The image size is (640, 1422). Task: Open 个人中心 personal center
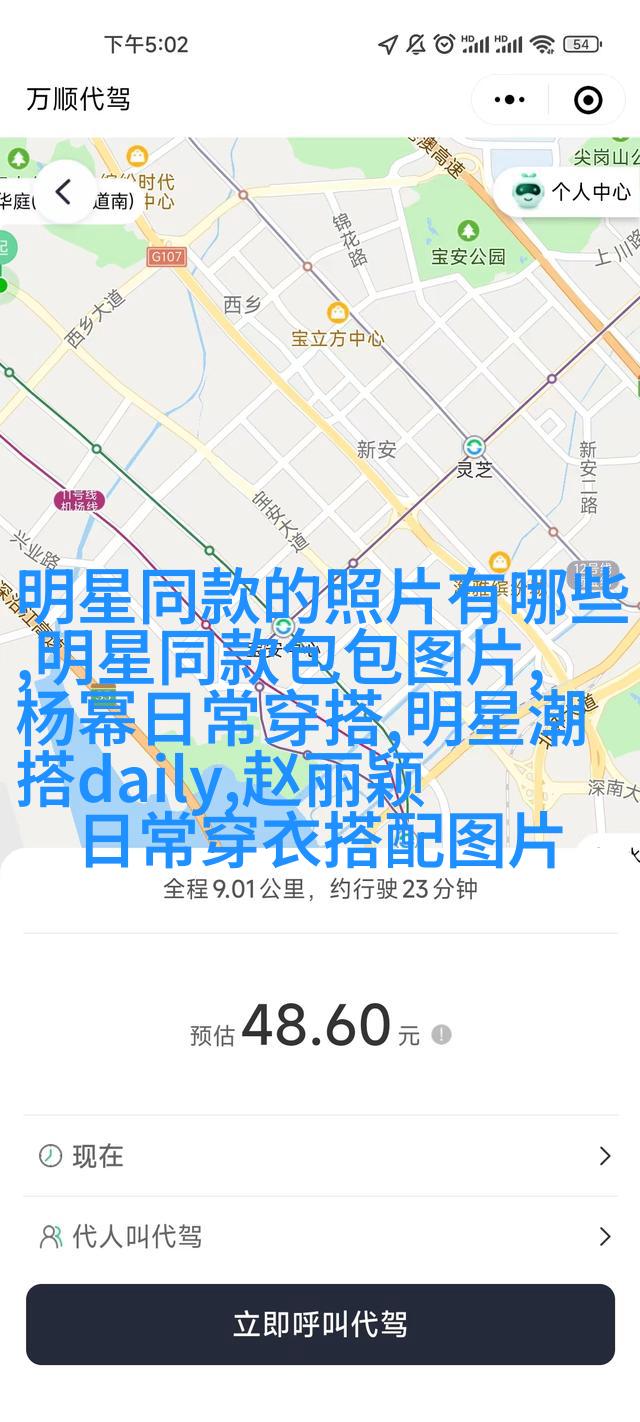coord(573,190)
